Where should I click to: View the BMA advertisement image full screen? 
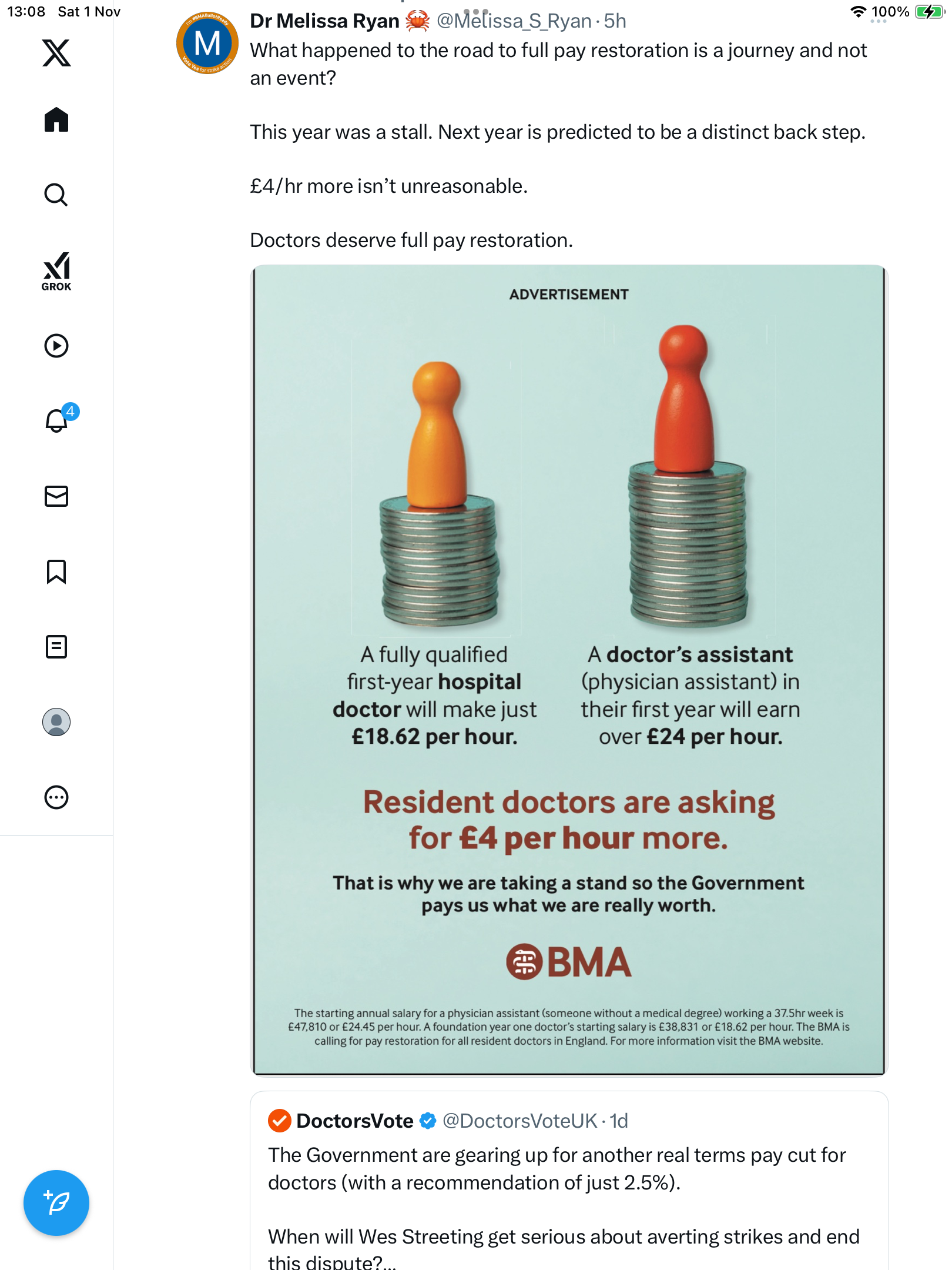569,670
